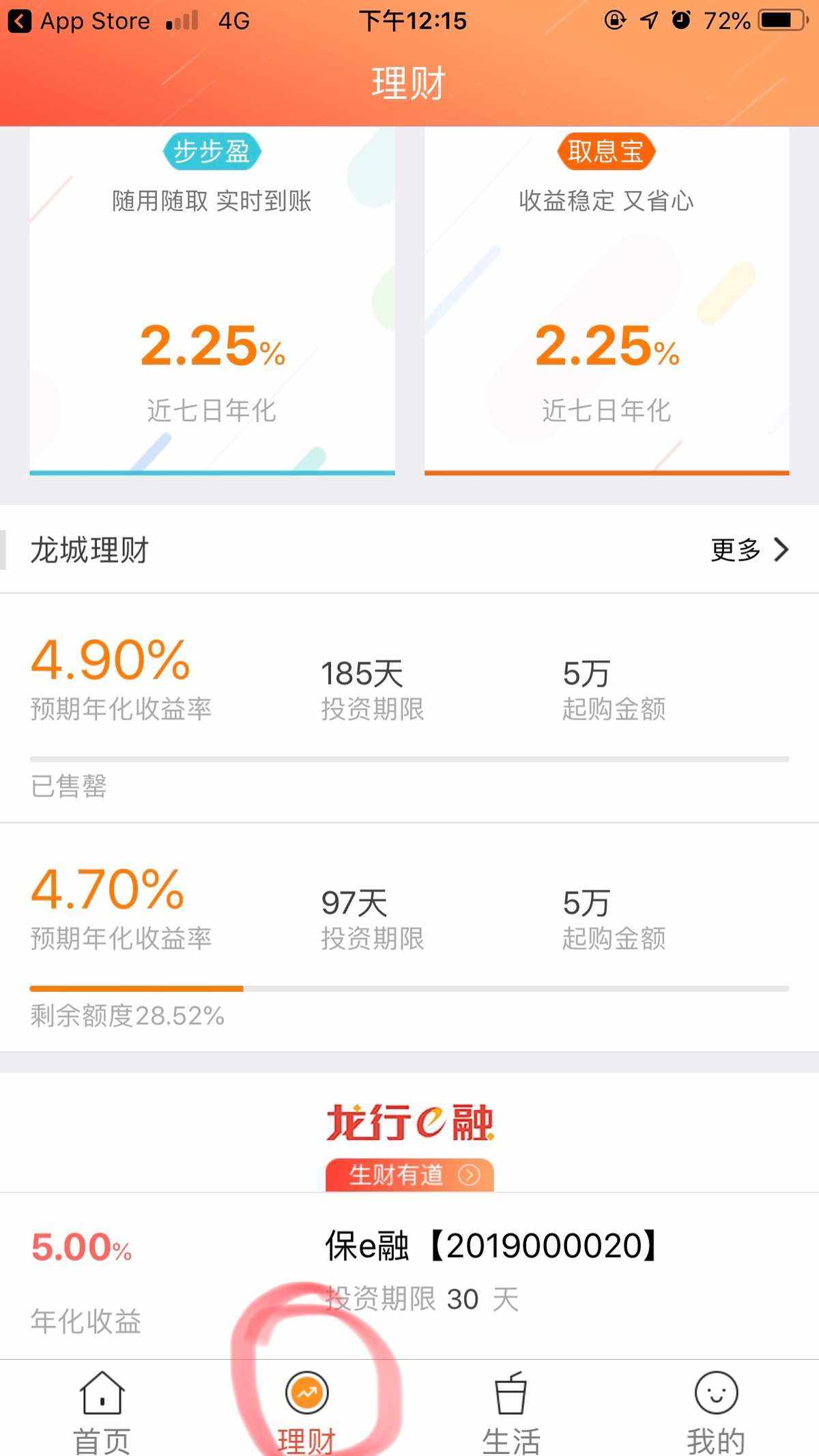The width and height of the screenshot is (819, 1456).
Task: Tap the 生财有道 banner button
Action: pos(408,1175)
